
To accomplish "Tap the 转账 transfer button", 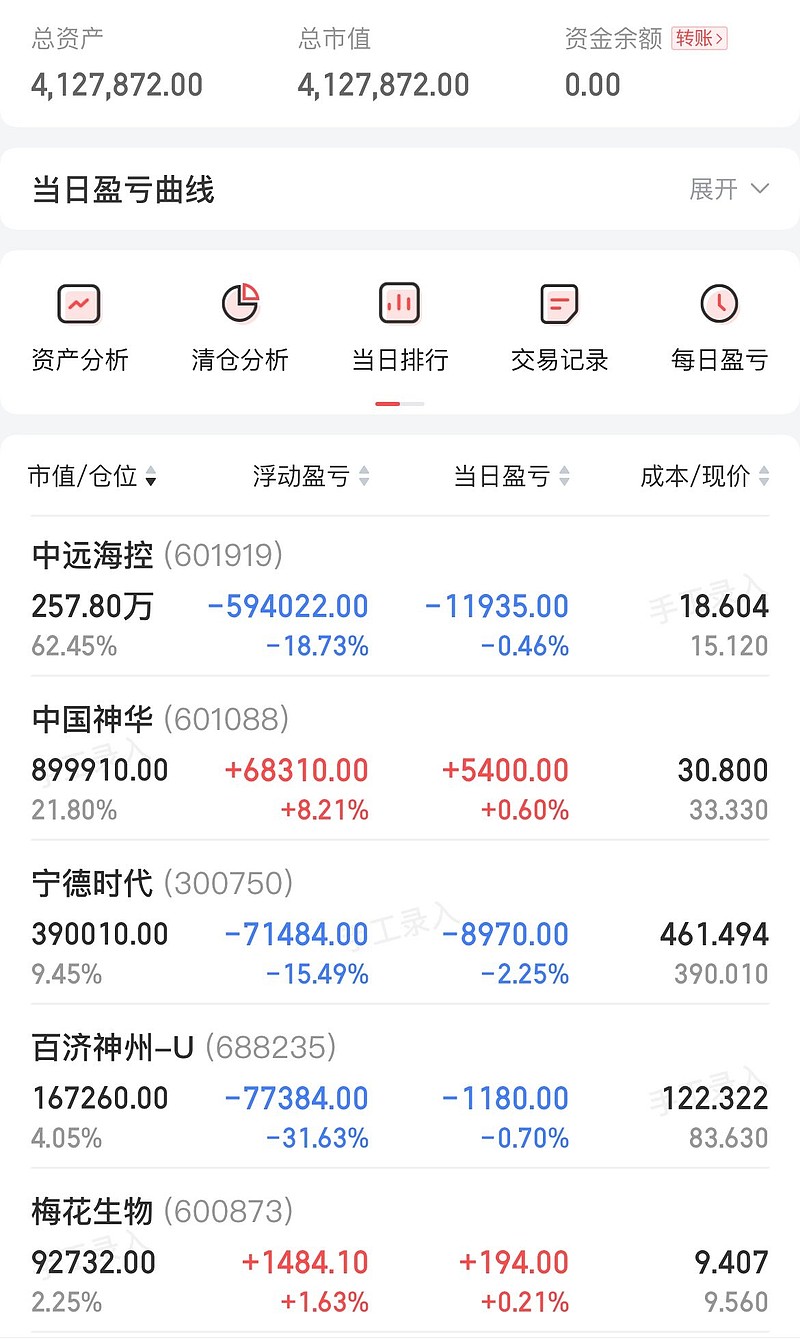I will pyautogui.click(x=699, y=38).
